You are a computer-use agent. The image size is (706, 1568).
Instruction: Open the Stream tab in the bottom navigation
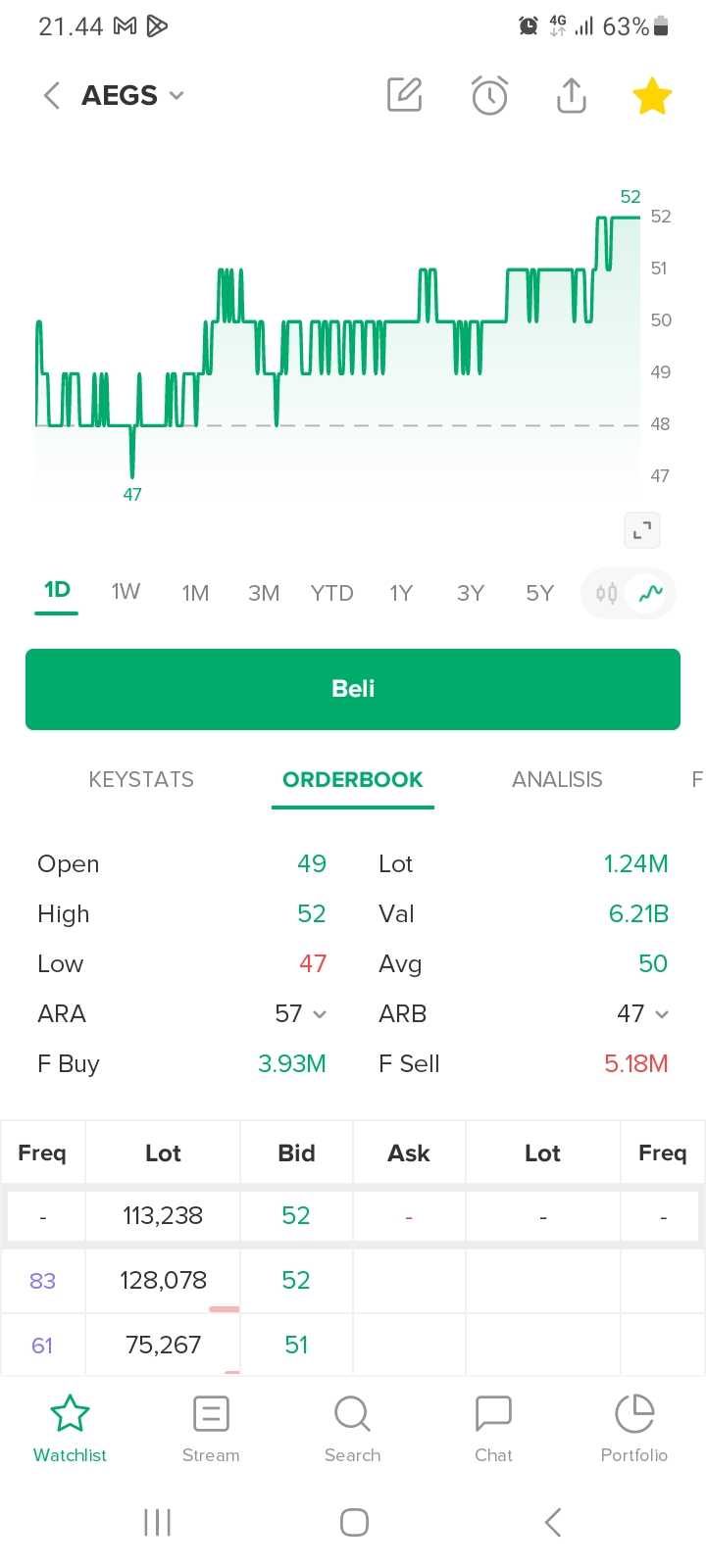(211, 1430)
